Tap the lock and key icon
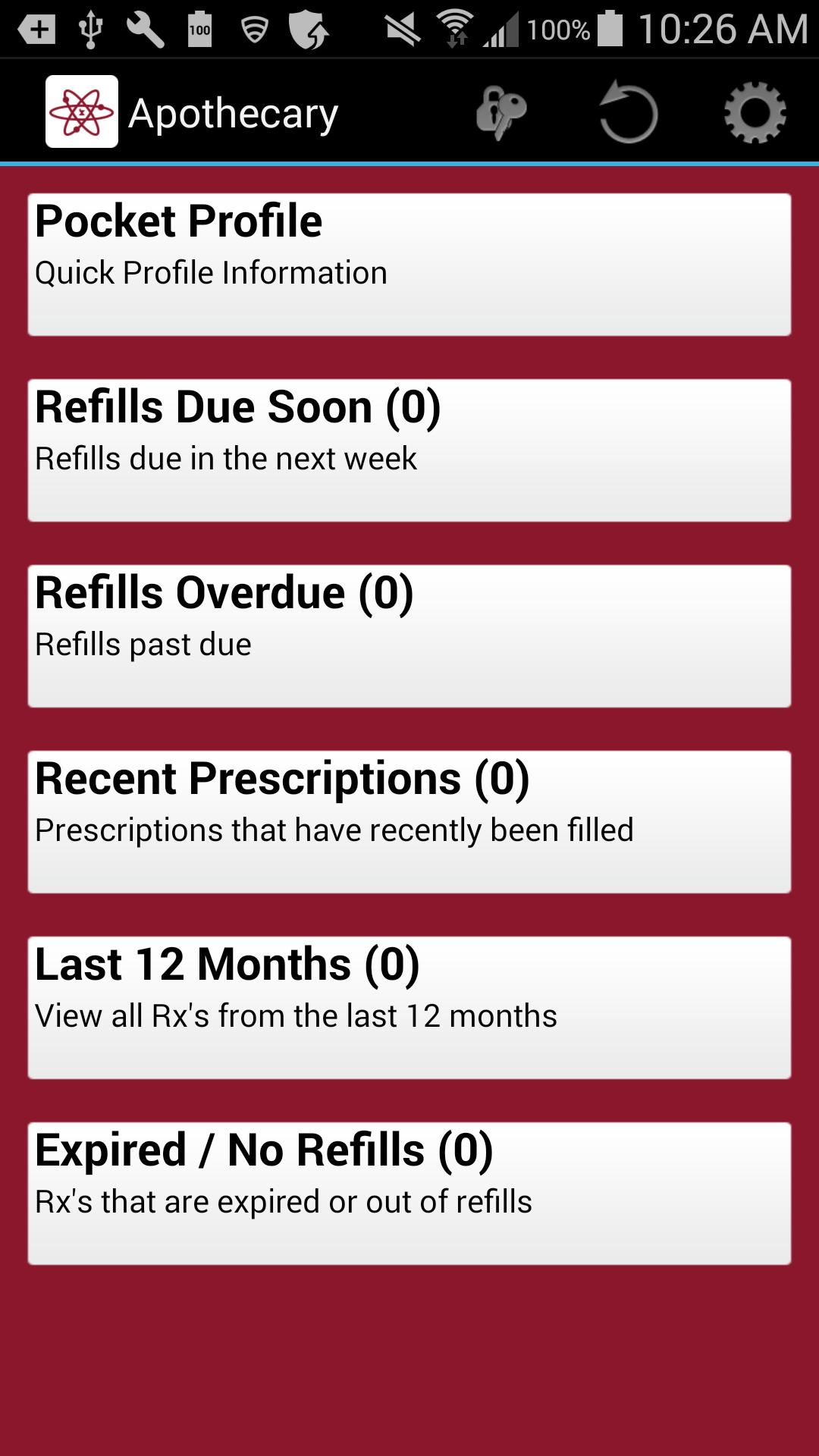The width and height of the screenshot is (819, 1456). pyautogui.click(x=501, y=113)
